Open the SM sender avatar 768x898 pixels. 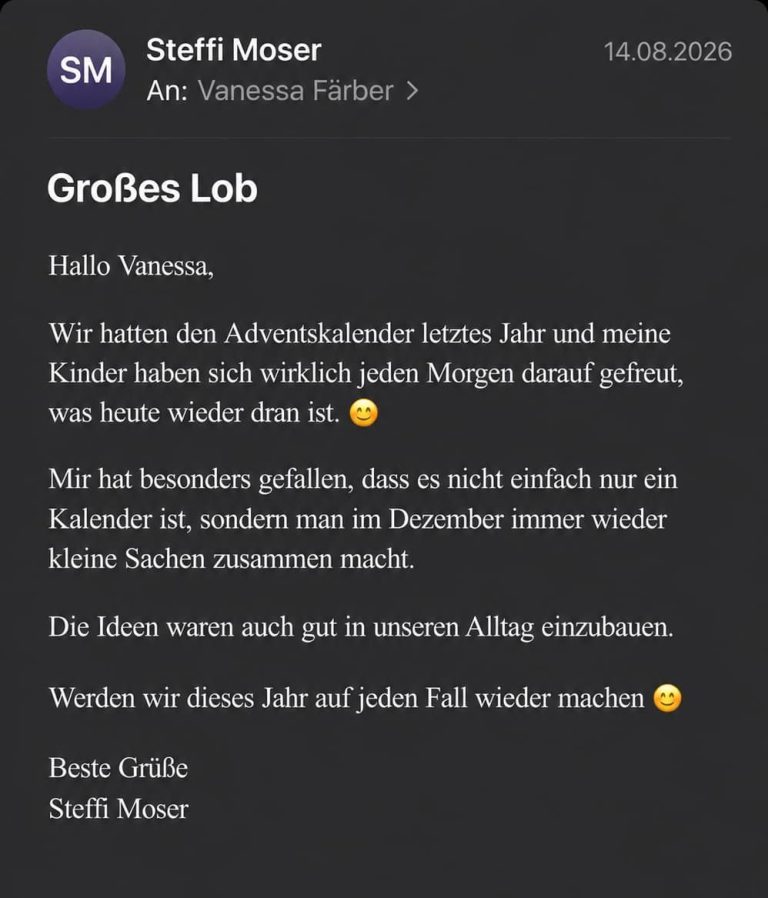pos(86,69)
